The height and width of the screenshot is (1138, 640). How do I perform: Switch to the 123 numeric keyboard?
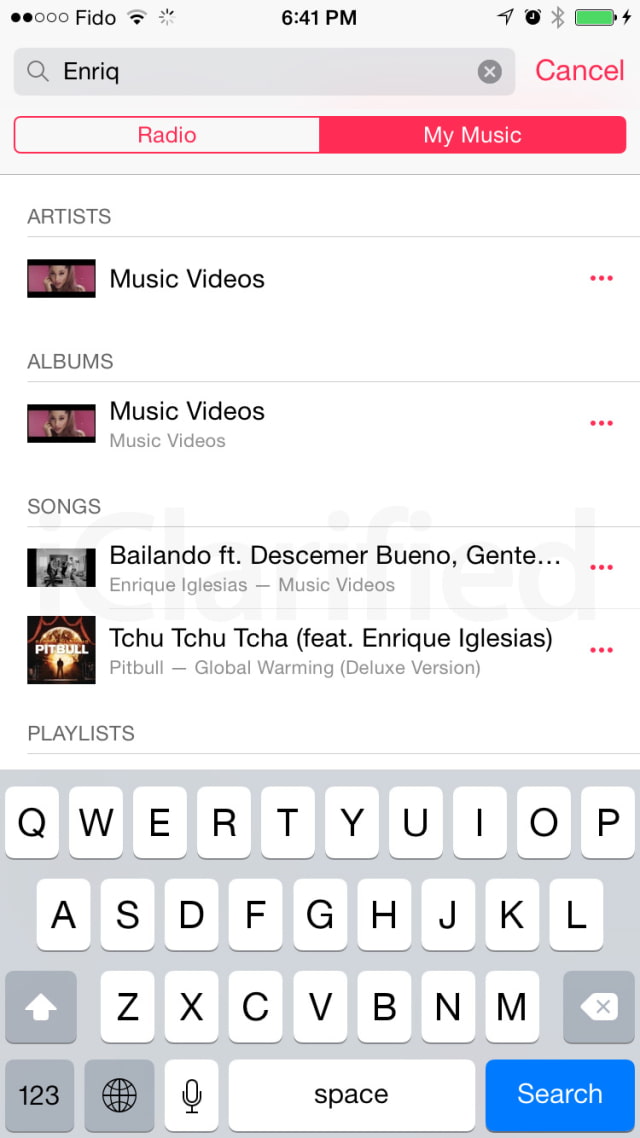coord(39,1095)
